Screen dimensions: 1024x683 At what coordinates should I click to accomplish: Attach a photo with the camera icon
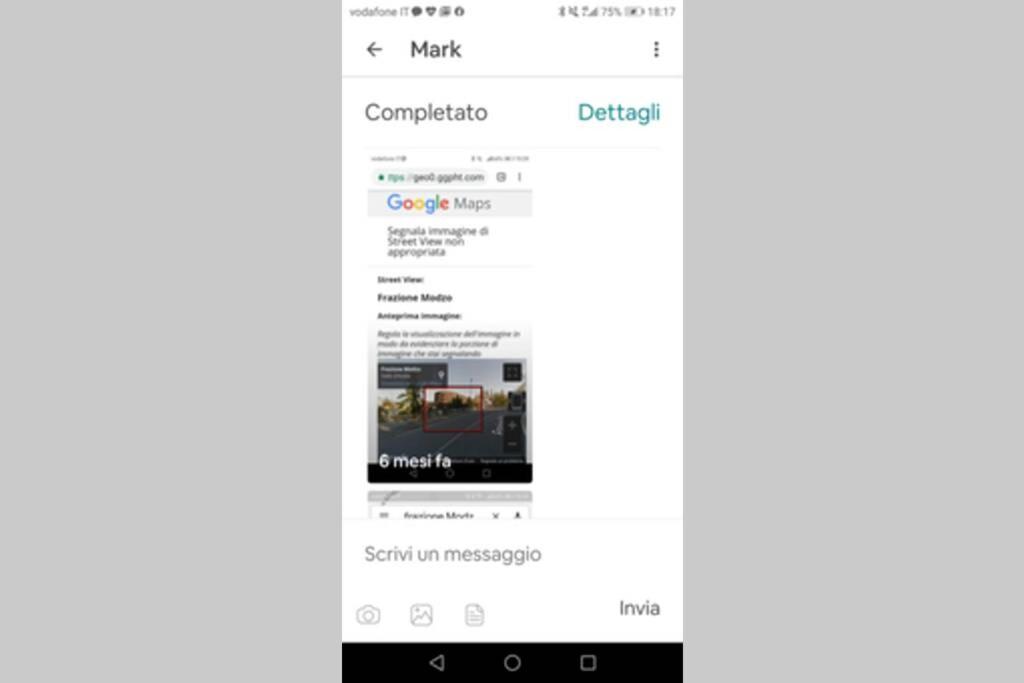click(368, 615)
